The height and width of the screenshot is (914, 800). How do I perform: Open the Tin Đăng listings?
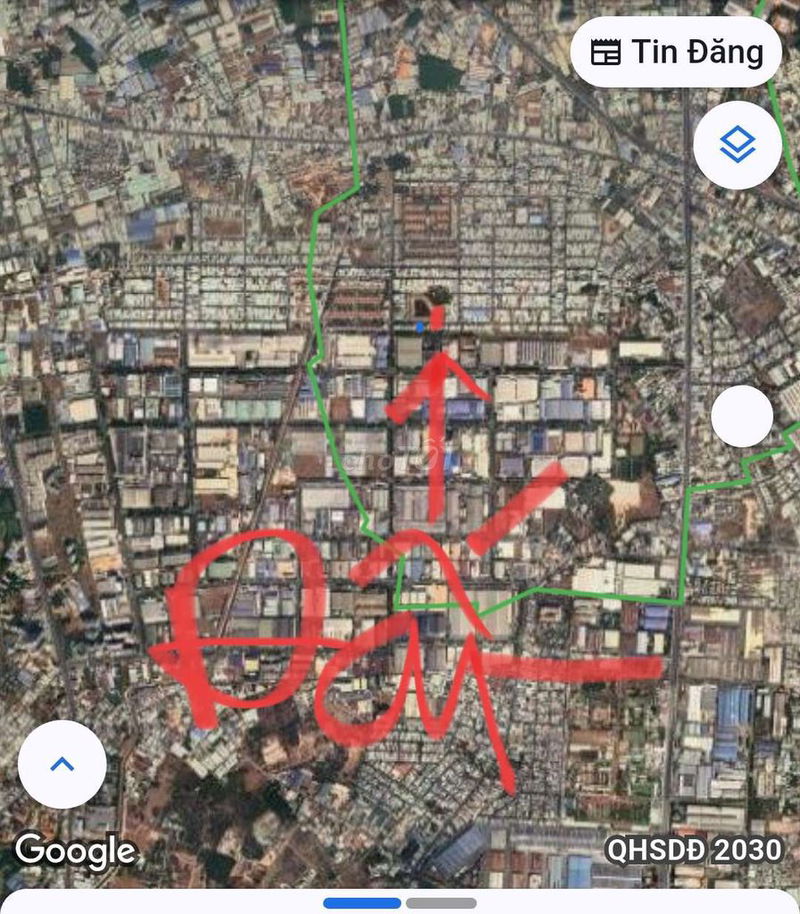[675, 52]
